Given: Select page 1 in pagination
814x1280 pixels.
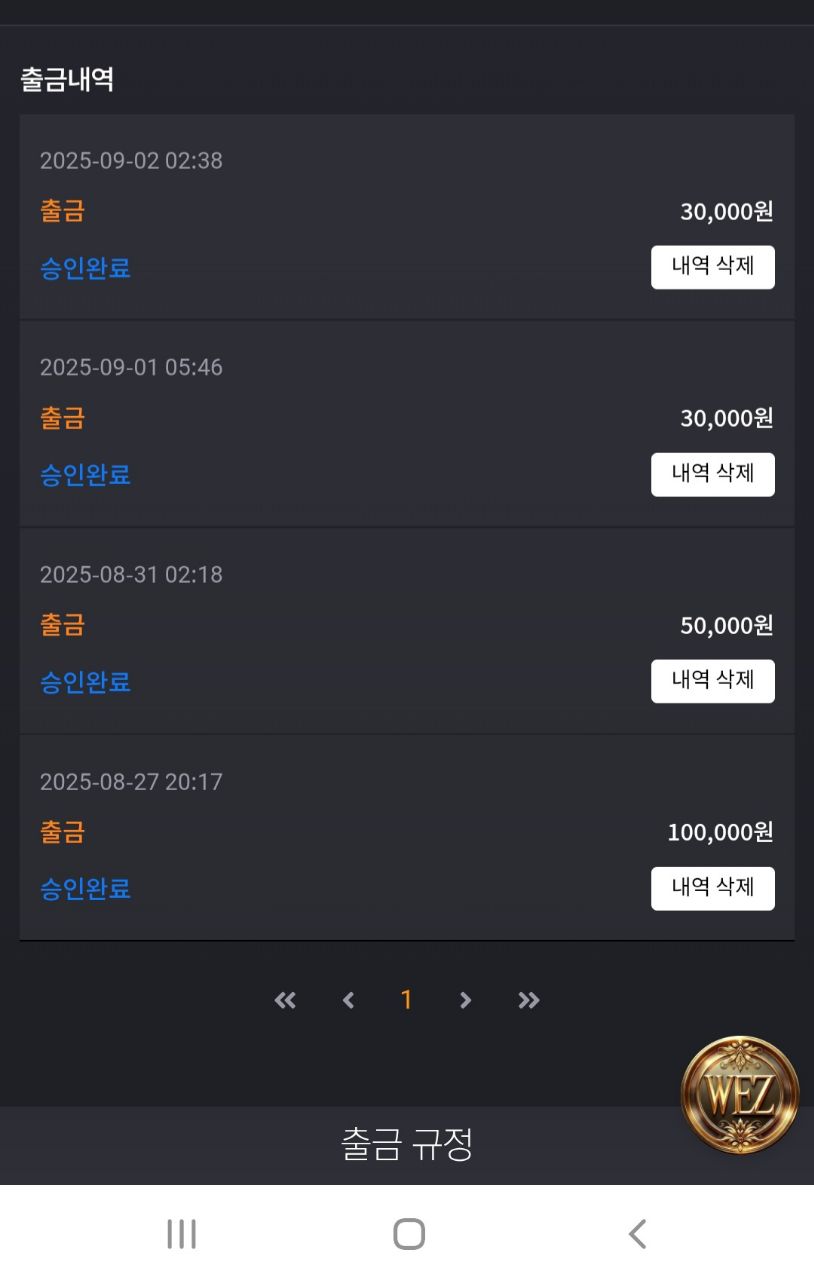Looking at the screenshot, I should 406,1000.
